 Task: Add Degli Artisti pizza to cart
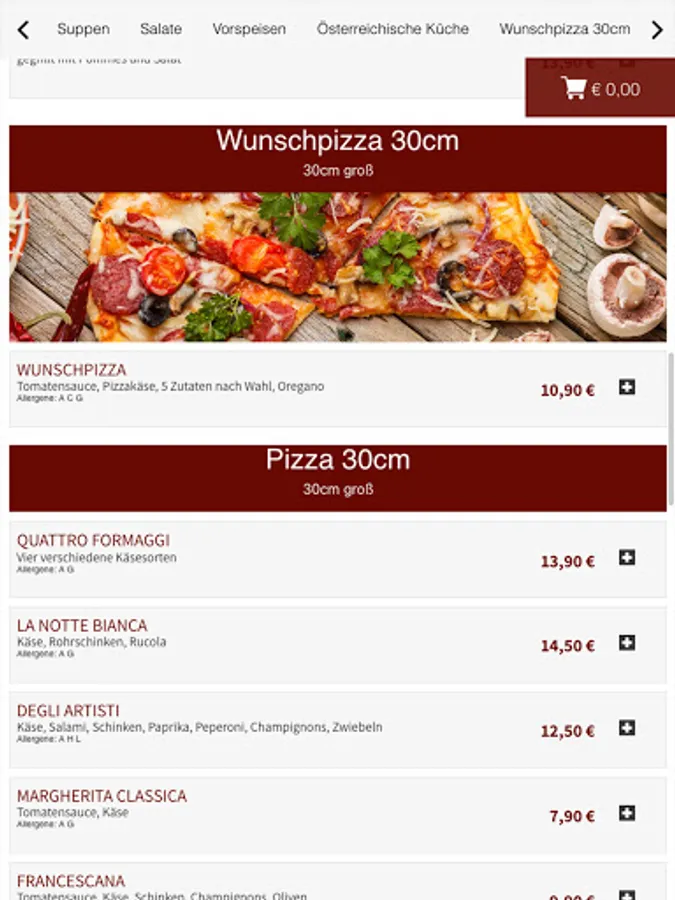(x=627, y=728)
